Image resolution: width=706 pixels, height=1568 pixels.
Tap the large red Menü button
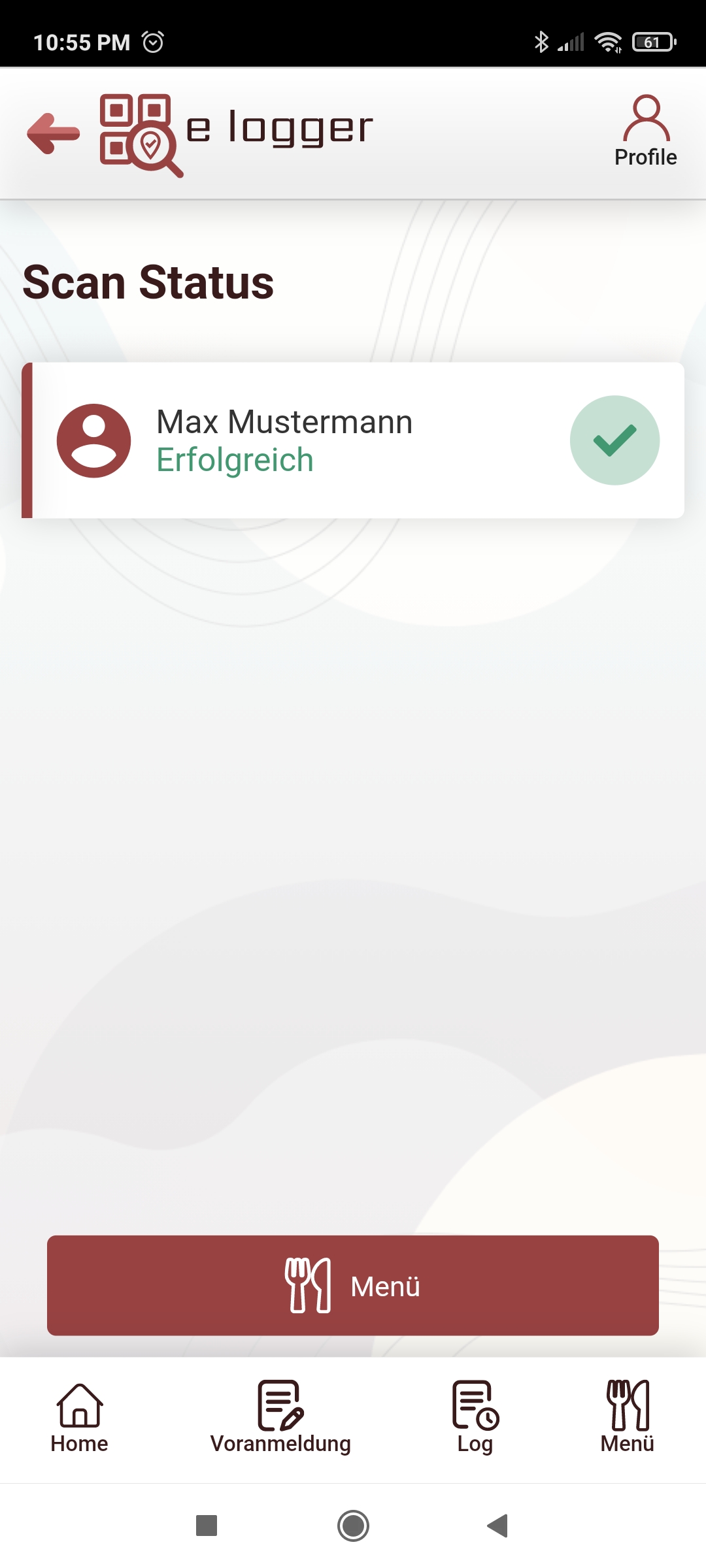[x=353, y=1285]
